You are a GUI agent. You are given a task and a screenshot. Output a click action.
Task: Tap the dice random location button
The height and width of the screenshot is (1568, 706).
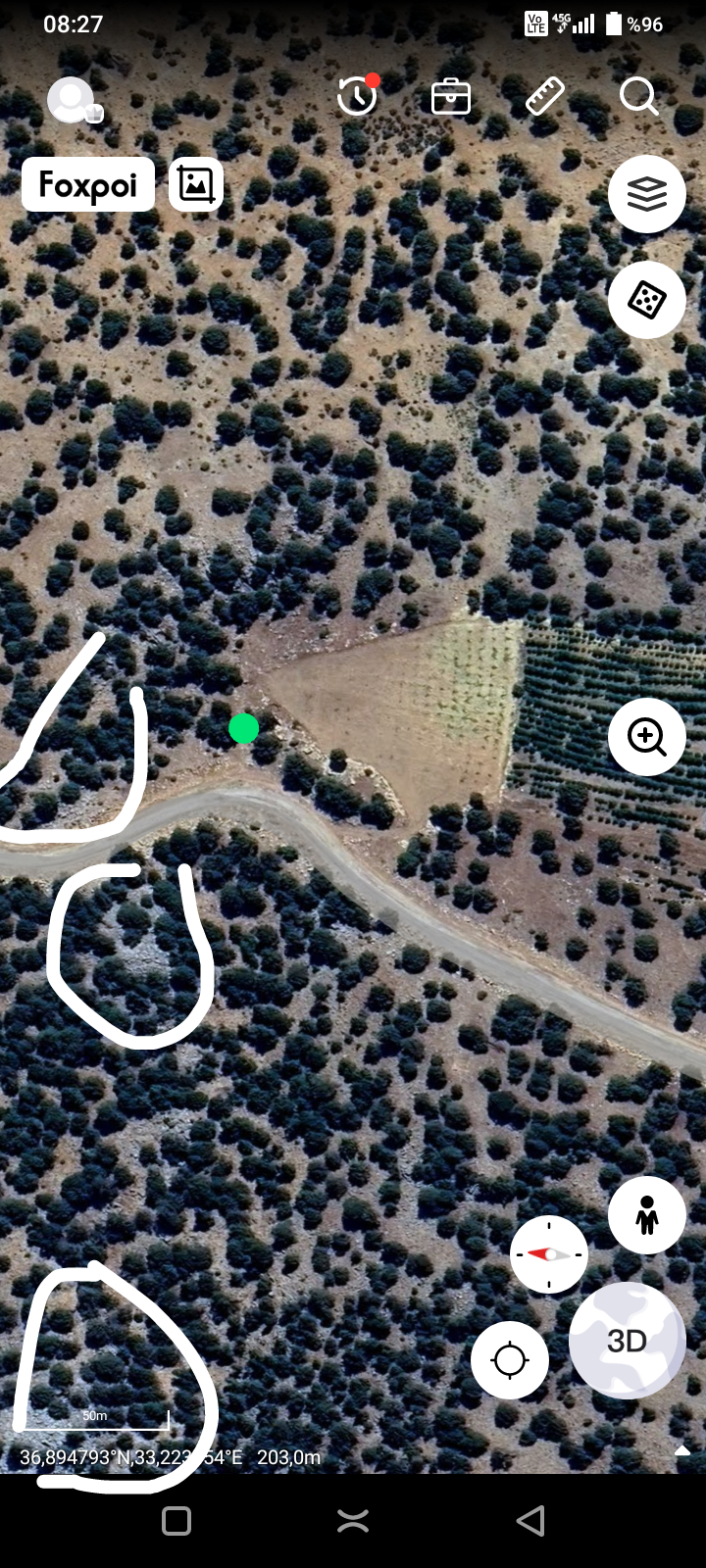click(x=646, y=300)
